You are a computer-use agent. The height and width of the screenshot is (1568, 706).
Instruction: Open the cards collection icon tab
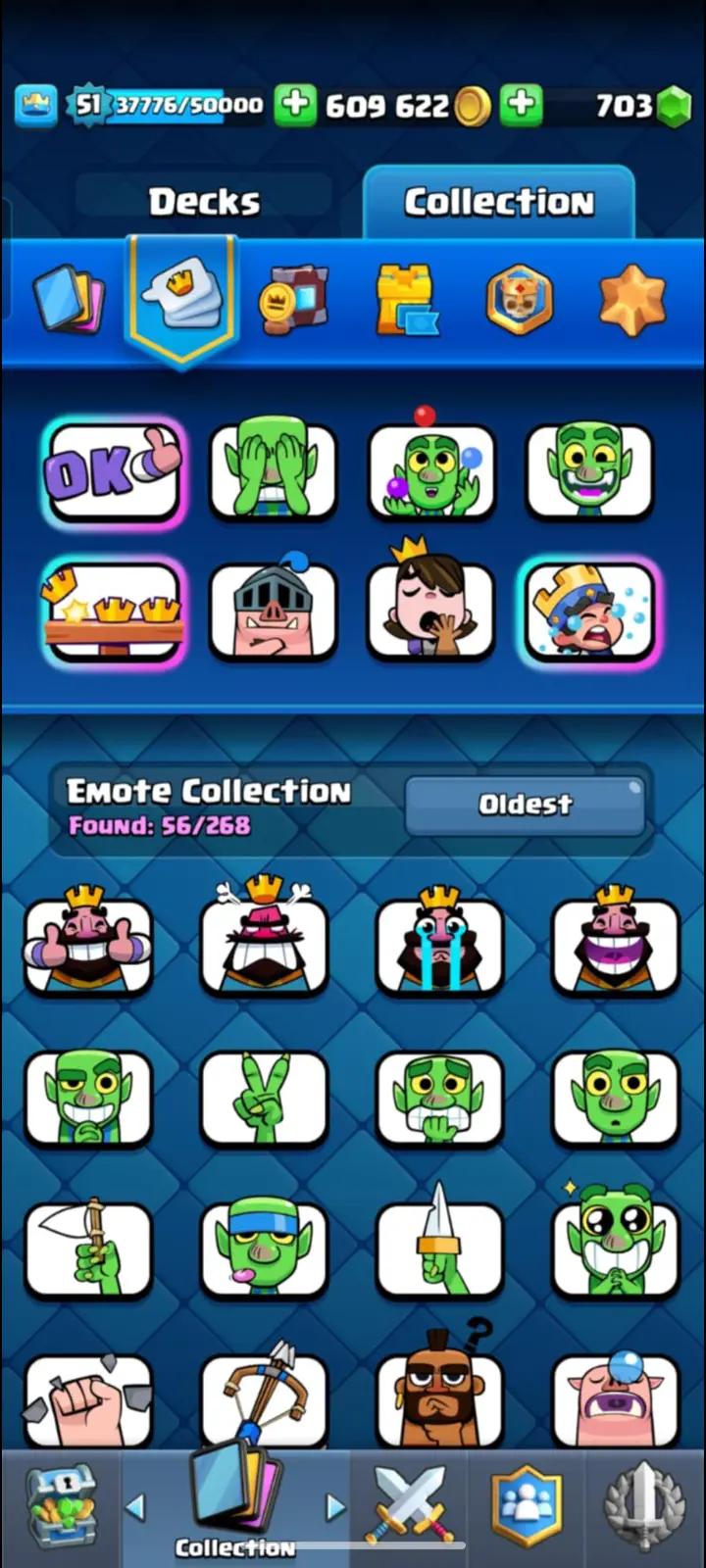pos(68,297)
